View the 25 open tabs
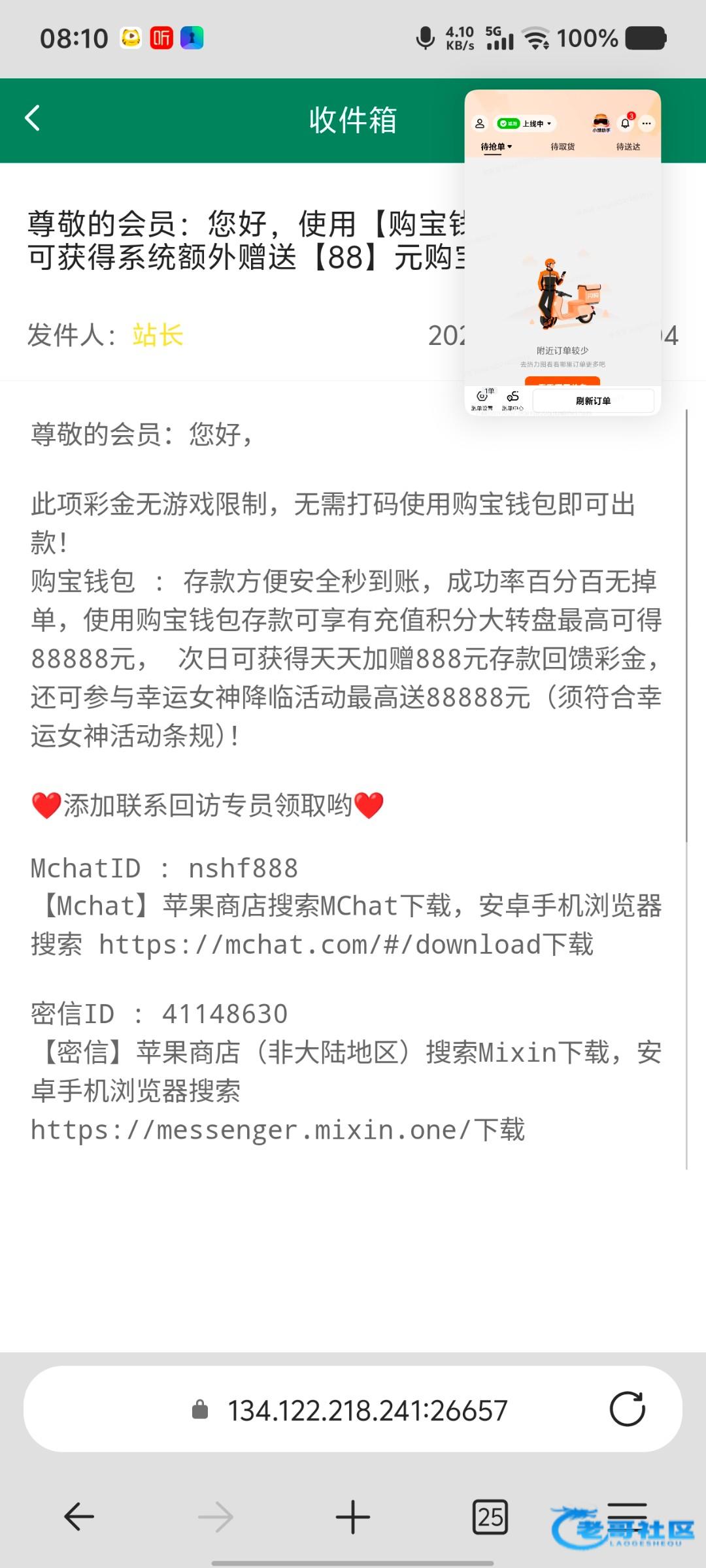Image resolution: width=706 pixels, height=1568 pixels. point(490,1516)
